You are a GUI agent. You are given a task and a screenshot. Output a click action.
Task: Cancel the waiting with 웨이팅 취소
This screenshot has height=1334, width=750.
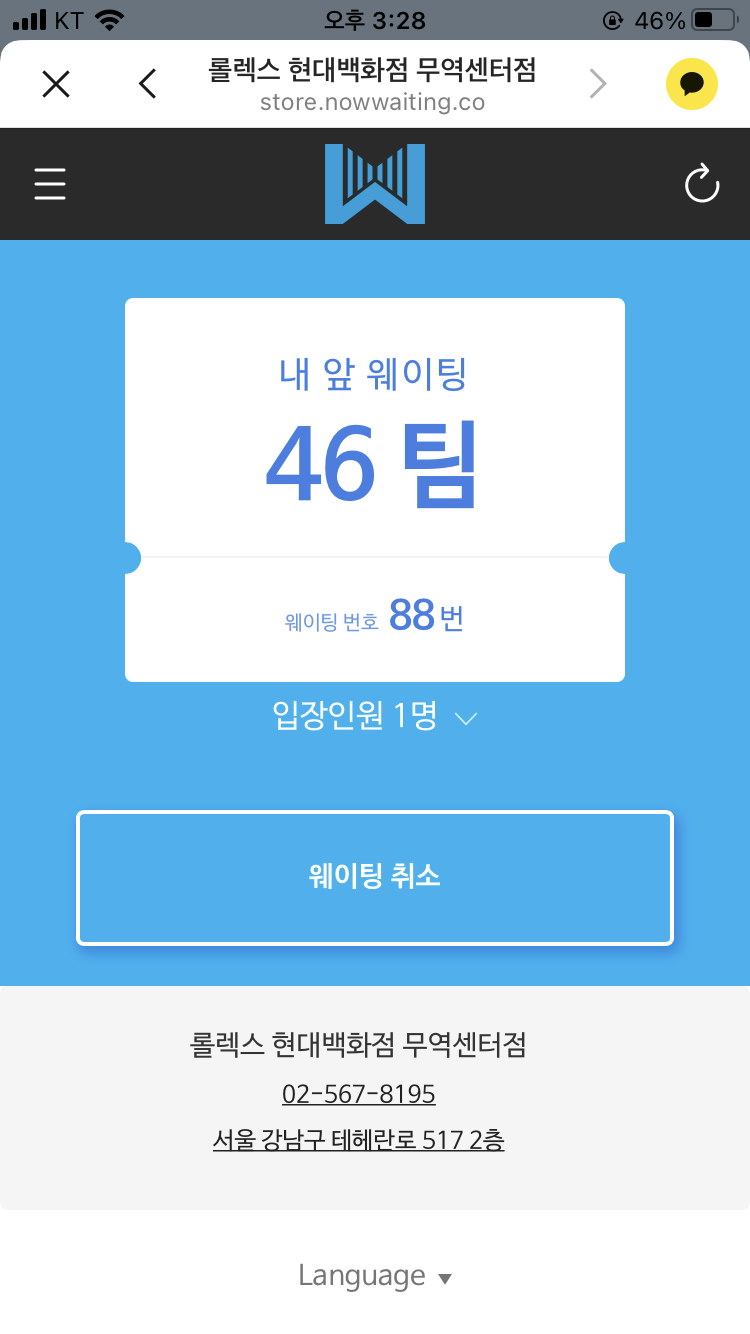[x=375, y=877]
